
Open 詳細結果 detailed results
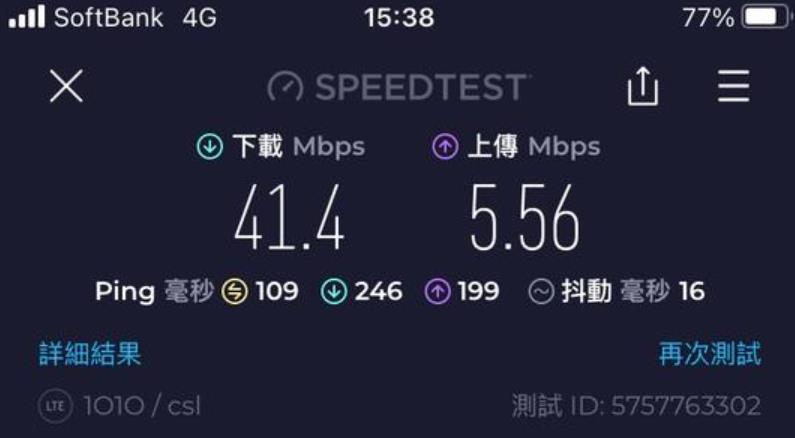(90, 353)
